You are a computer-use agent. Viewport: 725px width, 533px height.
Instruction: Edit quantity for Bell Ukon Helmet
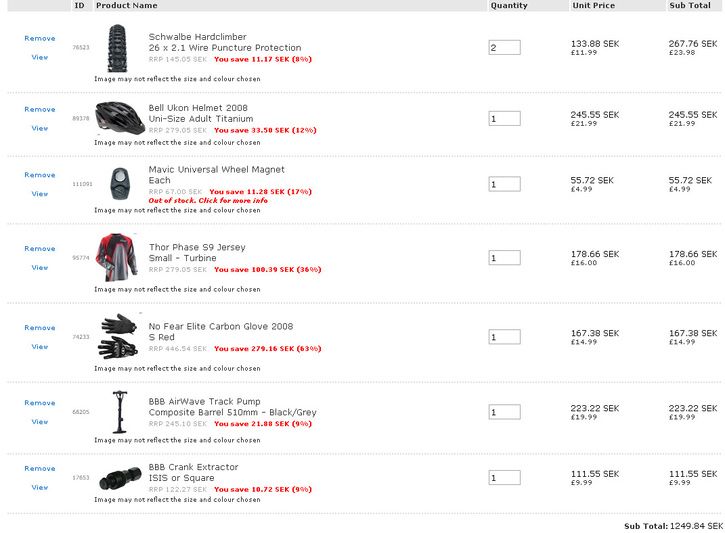point(504,119)
